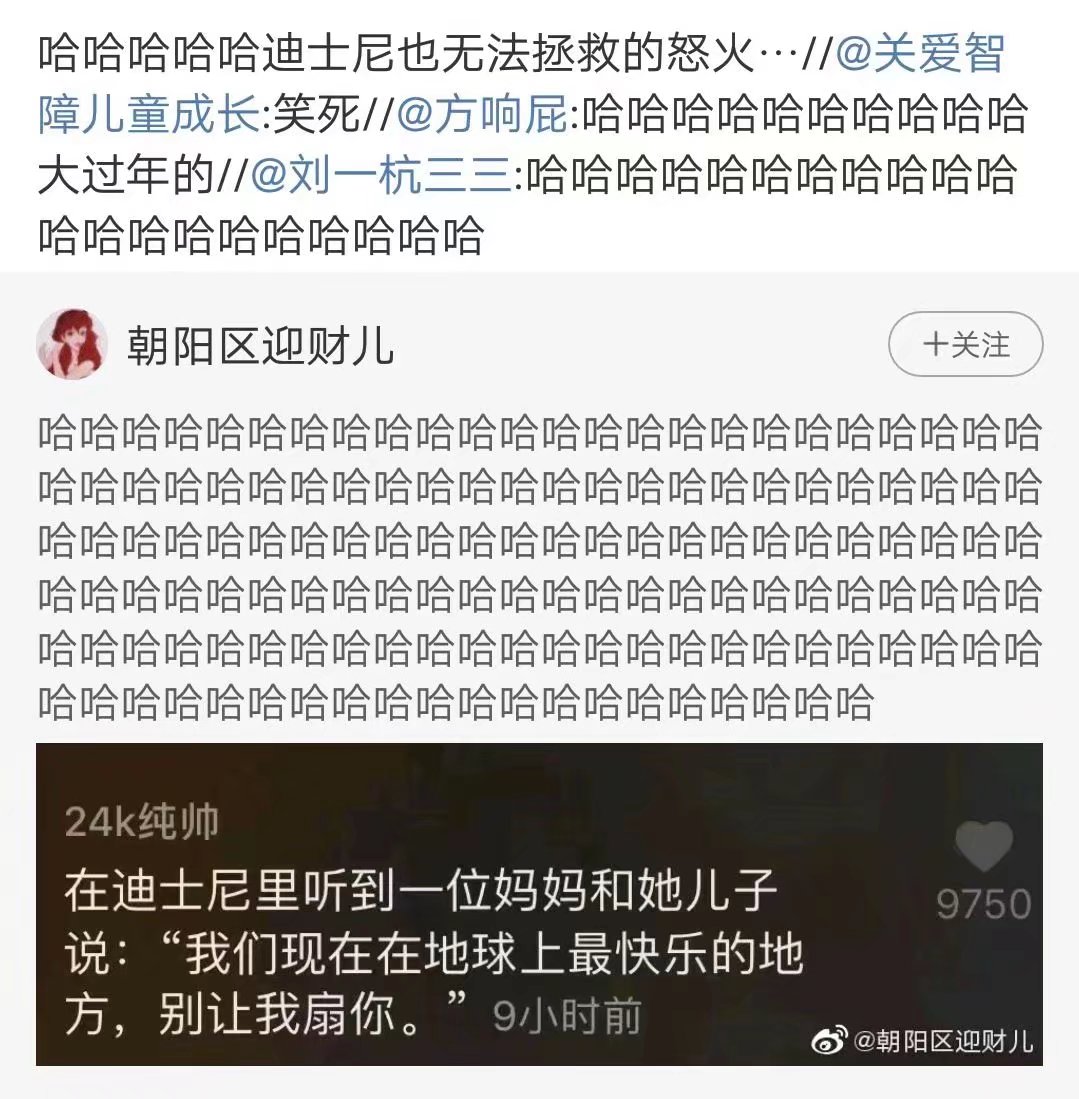The height and width of the screenshot is (1099, 1079).
Task: Tap the username 朝阳区迎财儿
Action: click(260, 346)
